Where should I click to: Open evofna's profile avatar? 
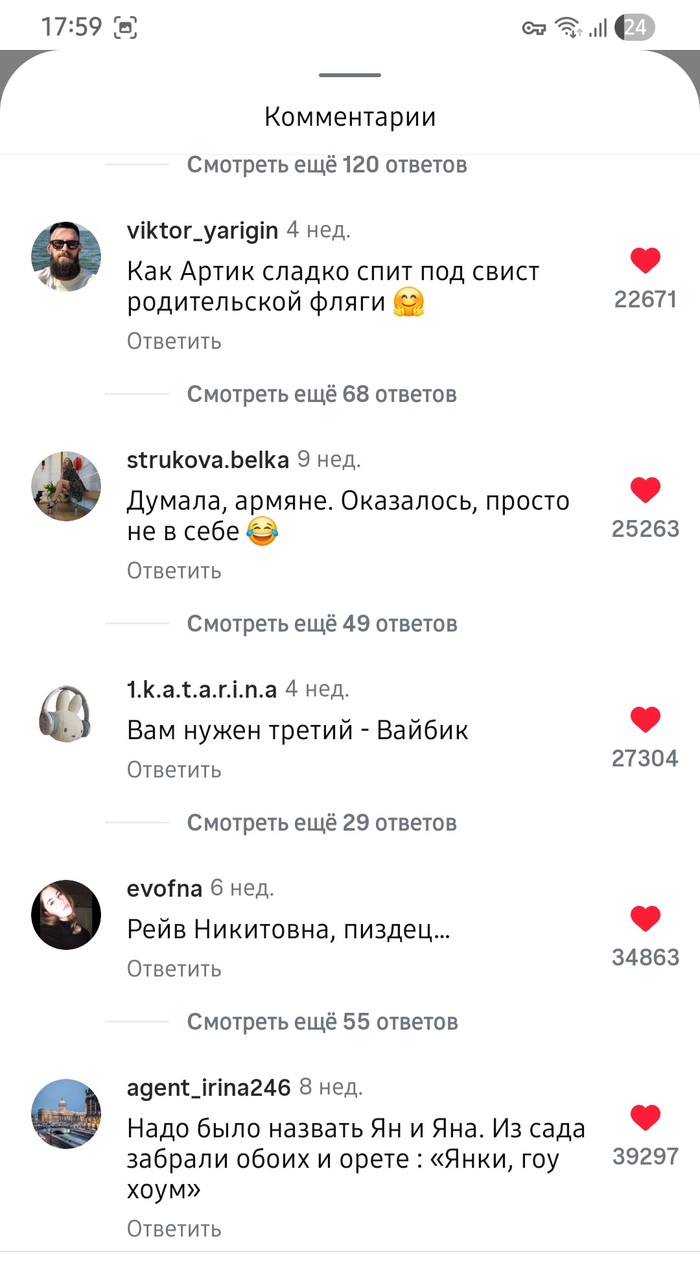point(67,914)
